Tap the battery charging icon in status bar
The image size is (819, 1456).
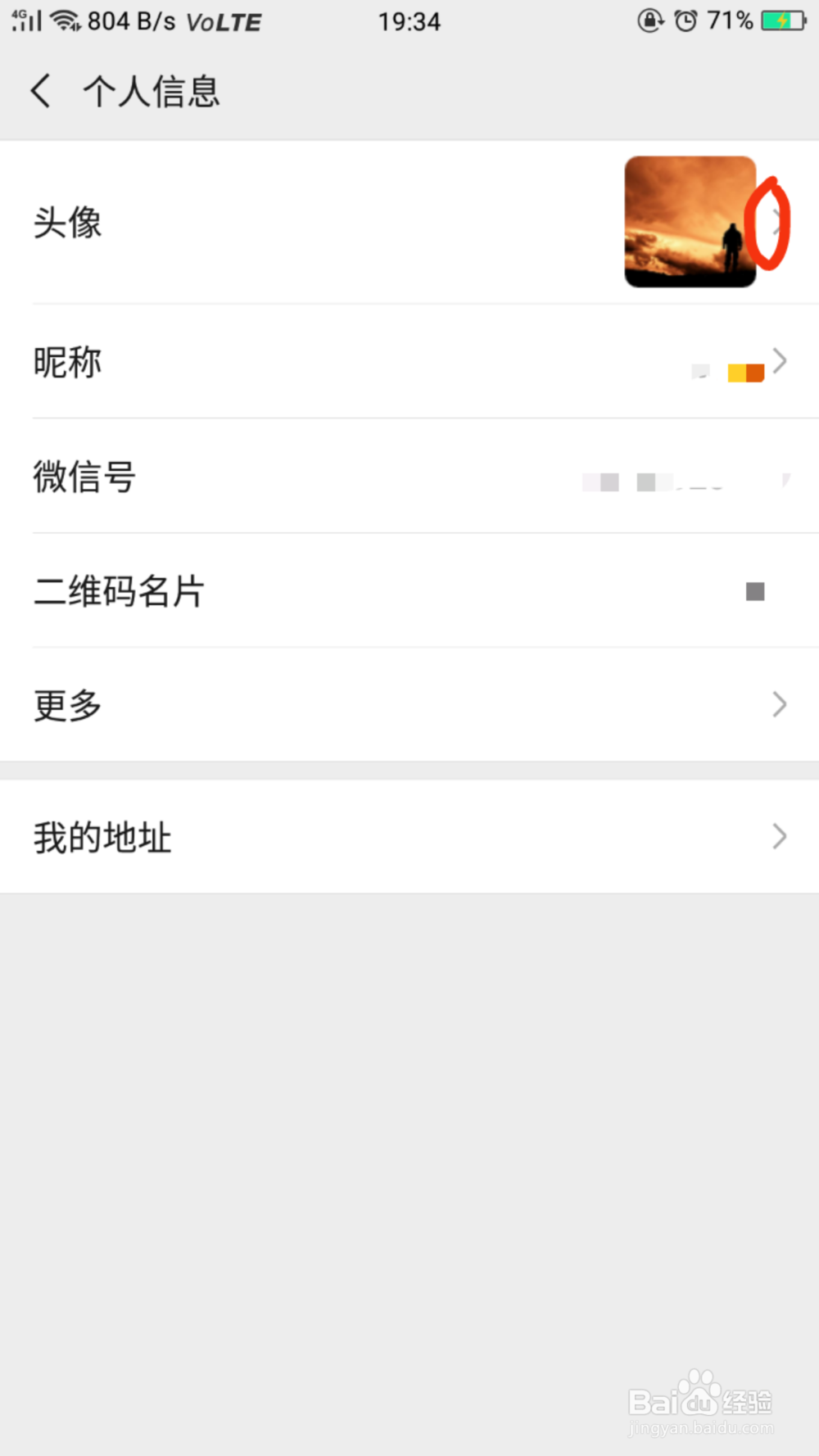[x=782, y=20]
